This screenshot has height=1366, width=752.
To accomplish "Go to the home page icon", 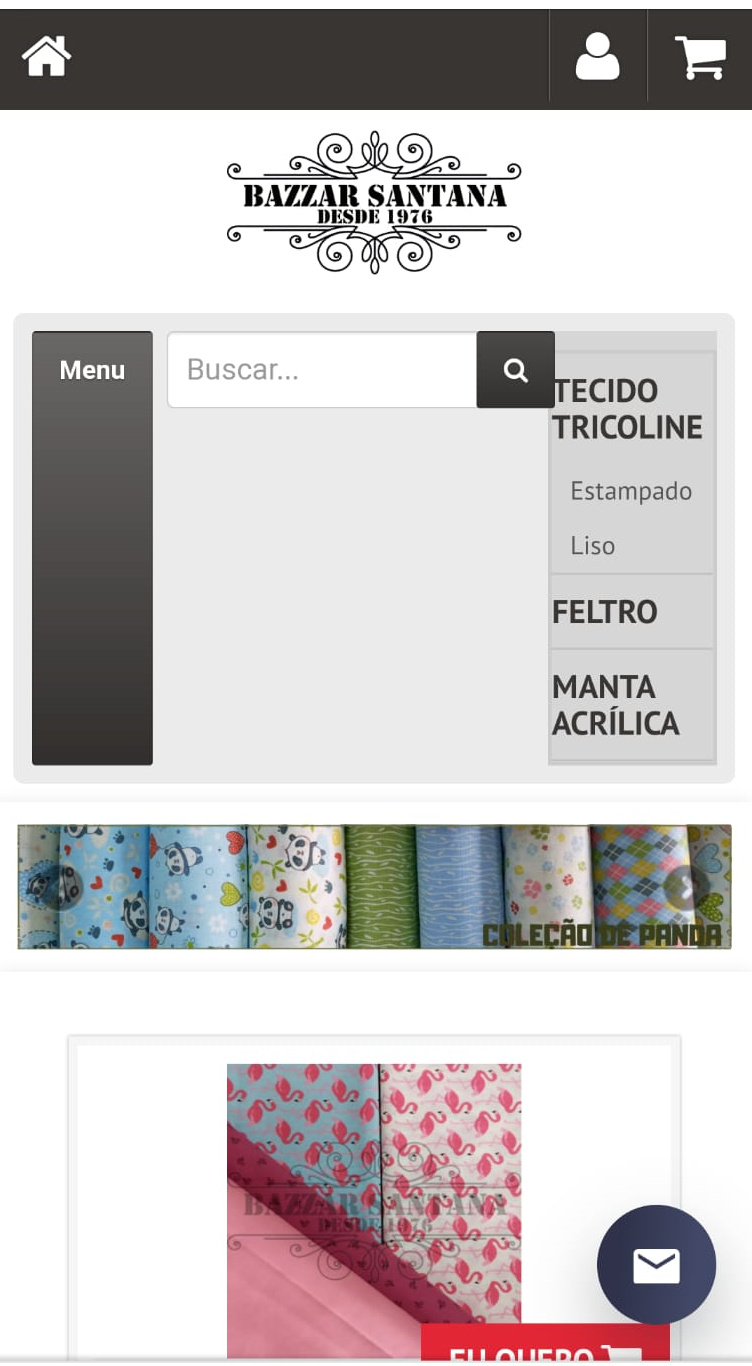I will pos(47,56).
